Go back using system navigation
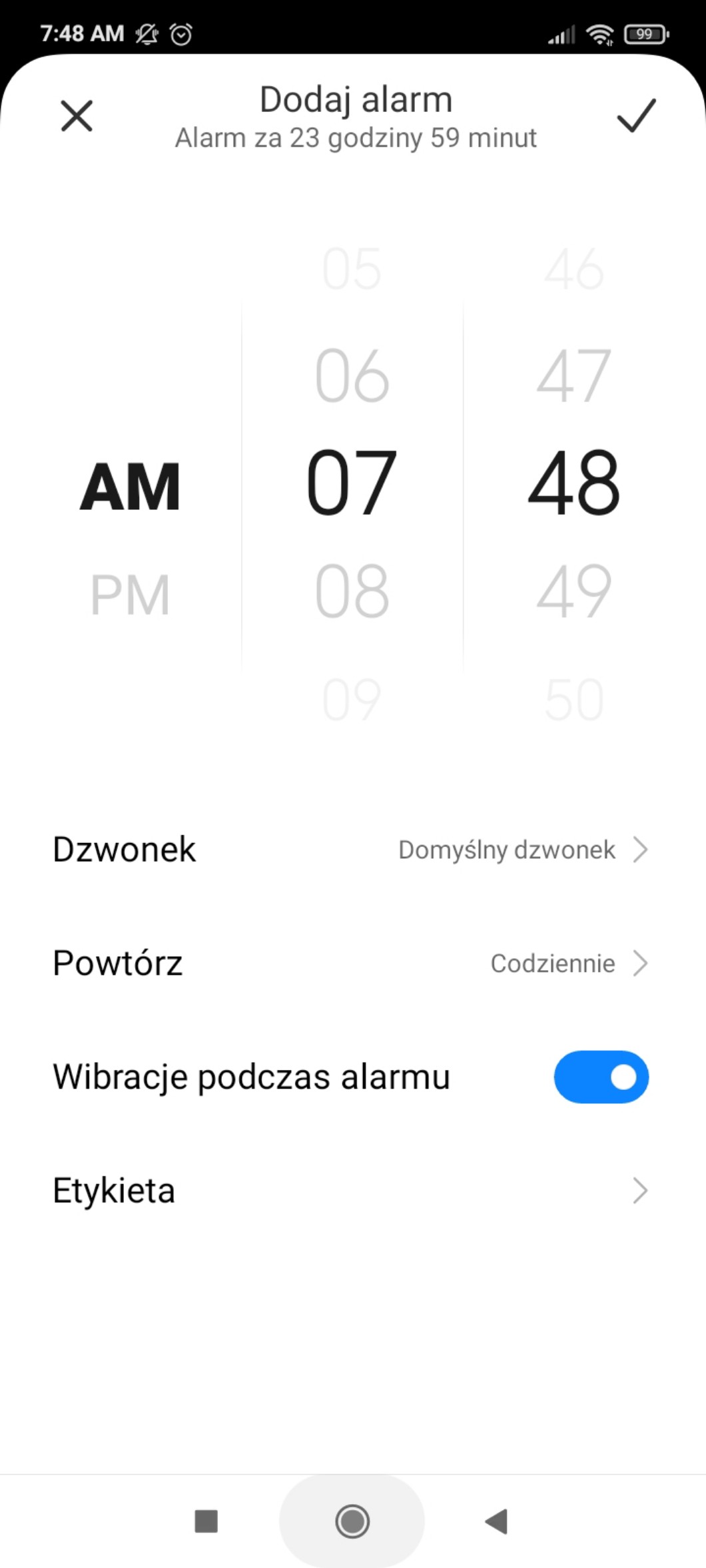Viewport: 706px width, 1568px height. click(497, 1521)
